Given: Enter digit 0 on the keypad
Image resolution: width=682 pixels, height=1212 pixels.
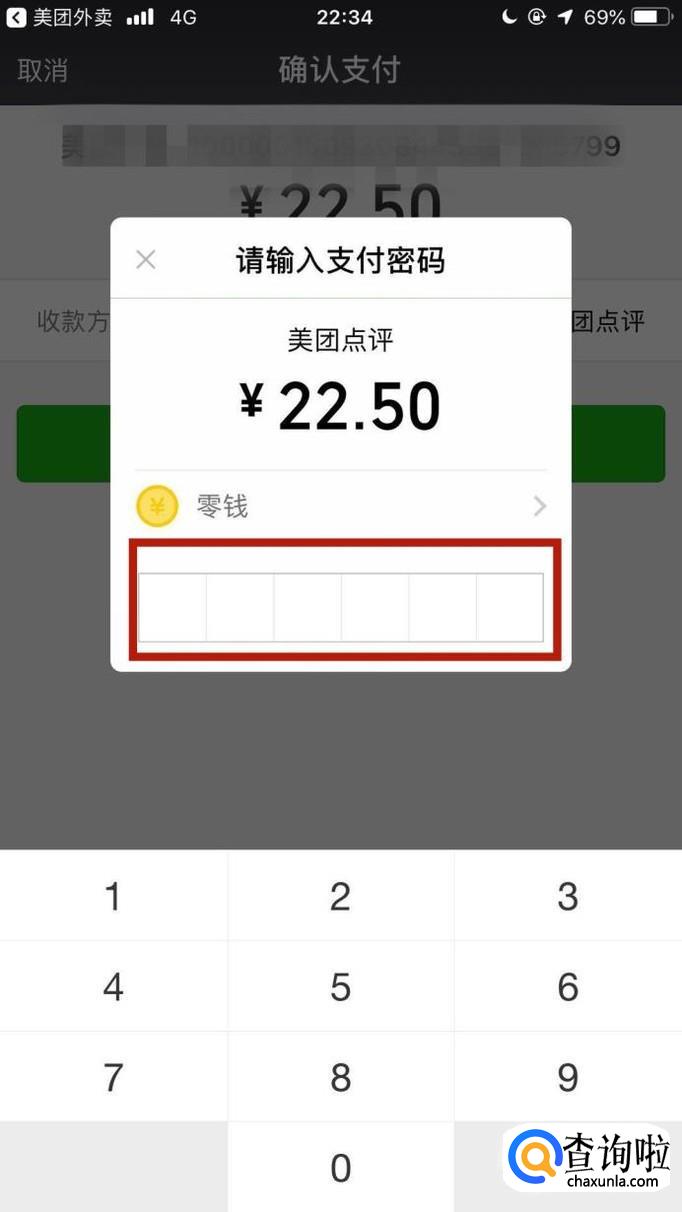Looking at the screenshot, I should (340, 1167).
